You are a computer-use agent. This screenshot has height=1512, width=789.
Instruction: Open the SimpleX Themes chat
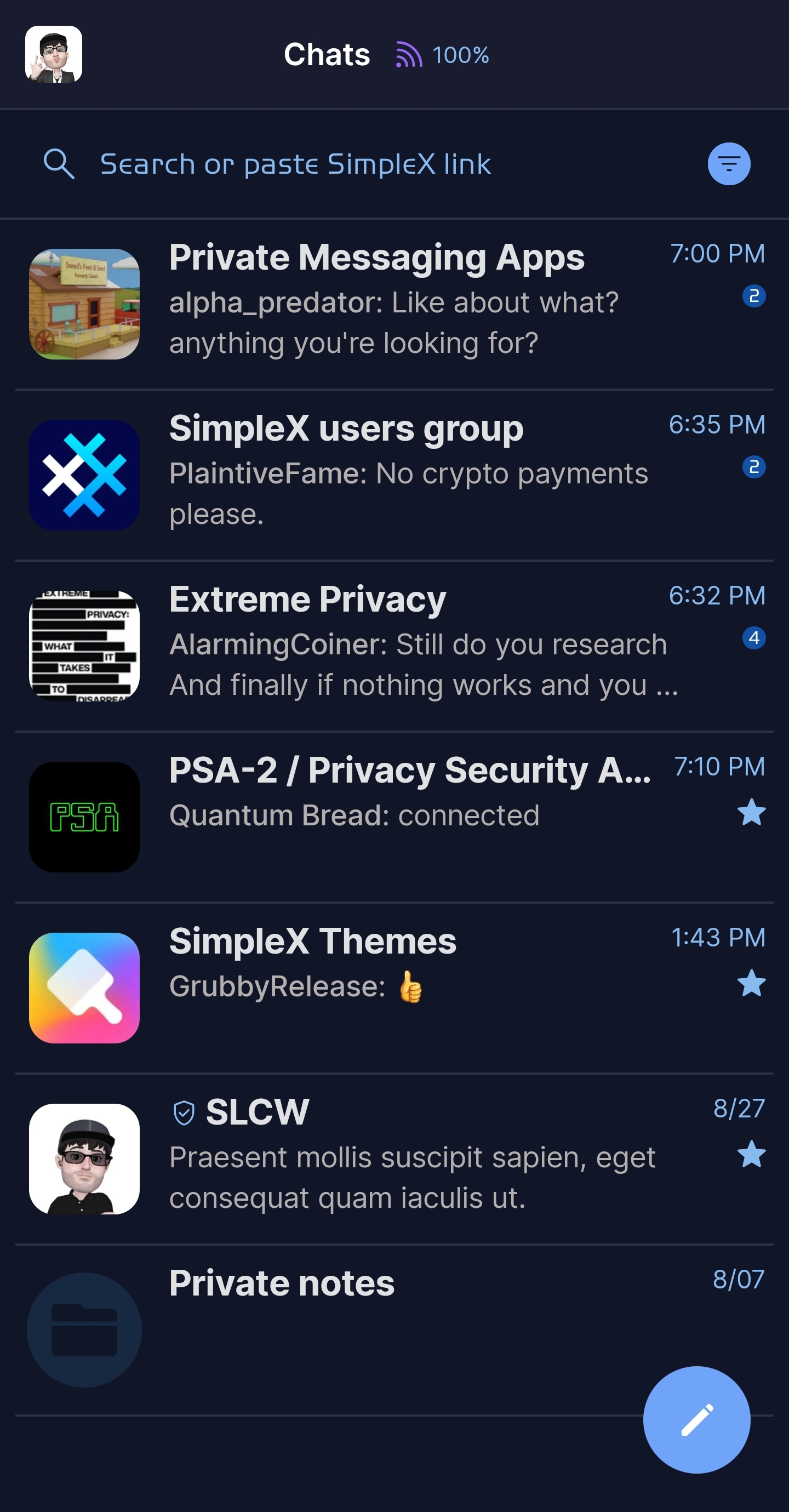pyautogui.click(x=393, y=986)
